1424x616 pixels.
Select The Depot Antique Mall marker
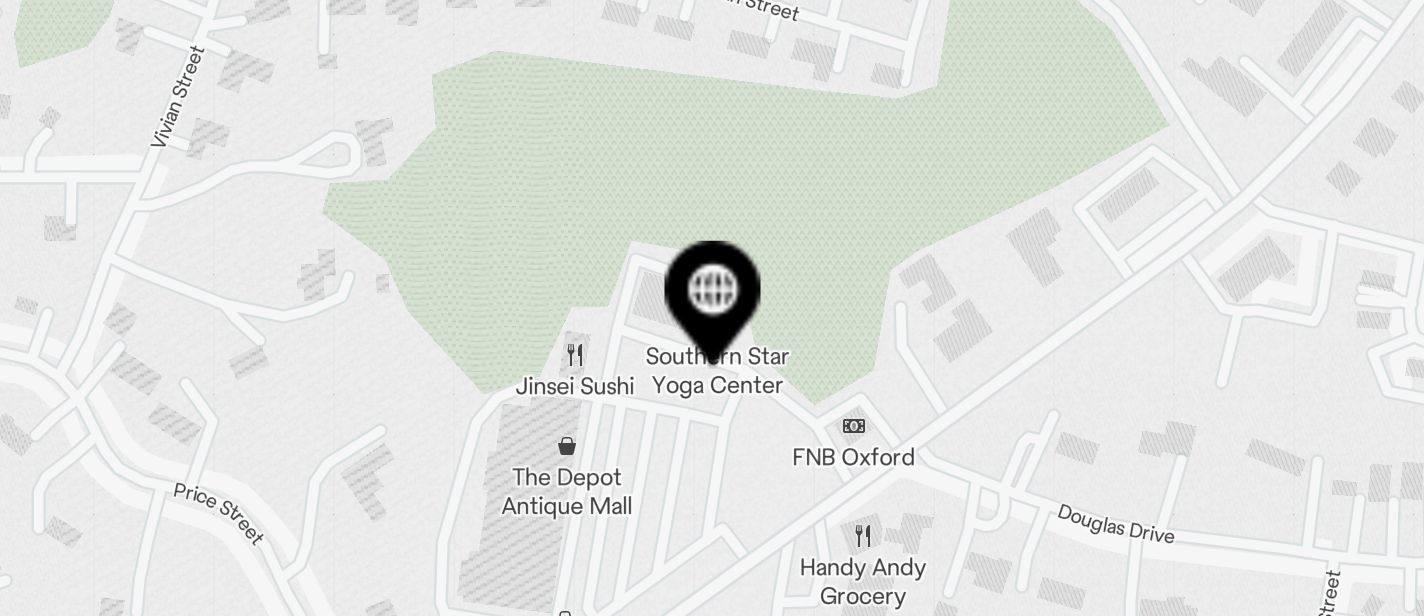click(x=567, y=446)
